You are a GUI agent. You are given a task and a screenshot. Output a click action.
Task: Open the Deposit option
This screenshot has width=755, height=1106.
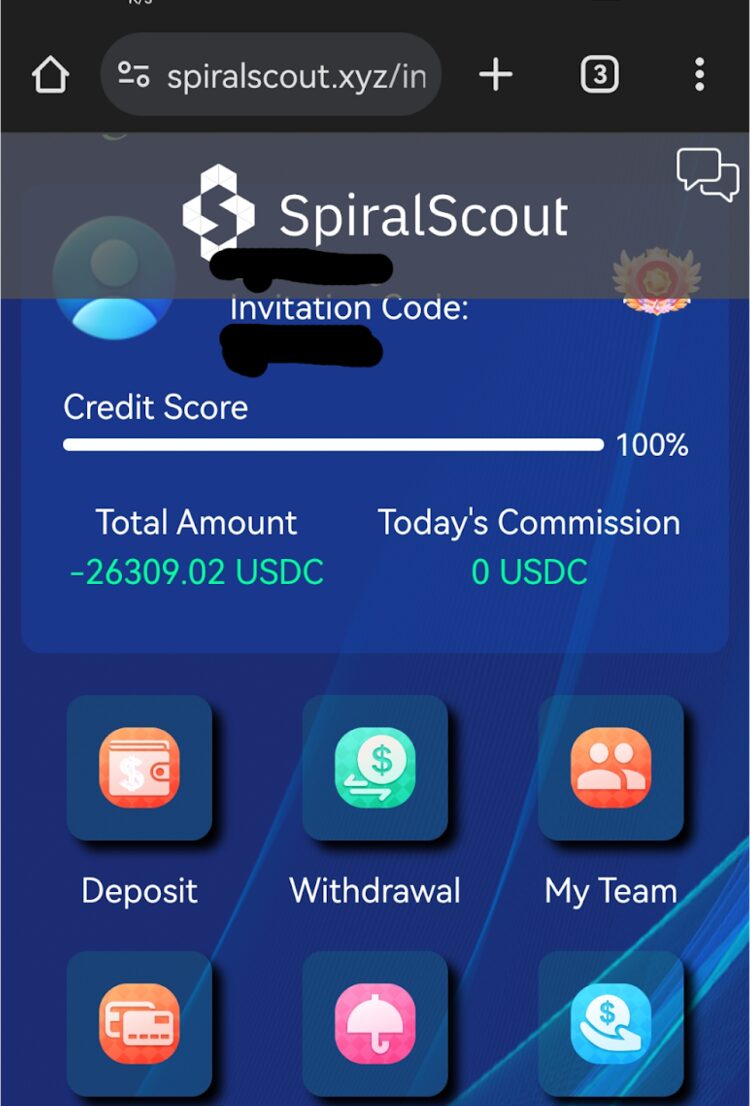(139, 768)
